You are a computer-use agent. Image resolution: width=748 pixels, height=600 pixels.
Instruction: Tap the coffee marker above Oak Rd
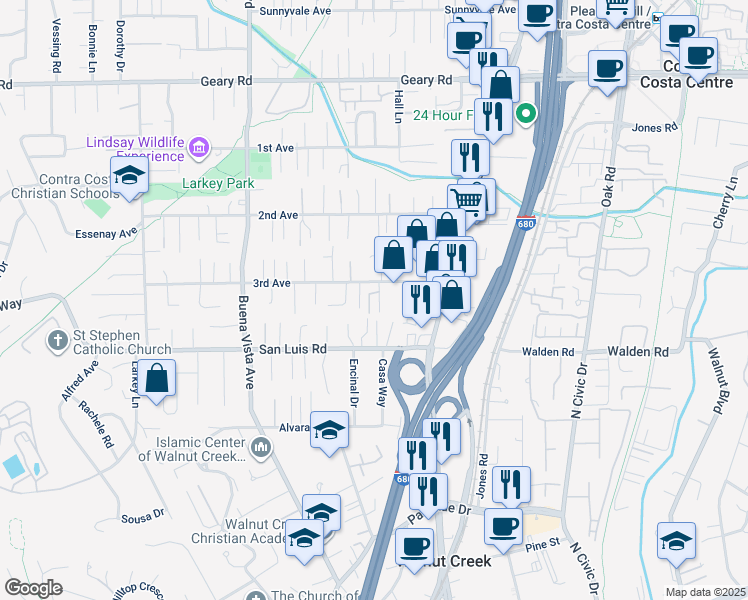point(607,72)
